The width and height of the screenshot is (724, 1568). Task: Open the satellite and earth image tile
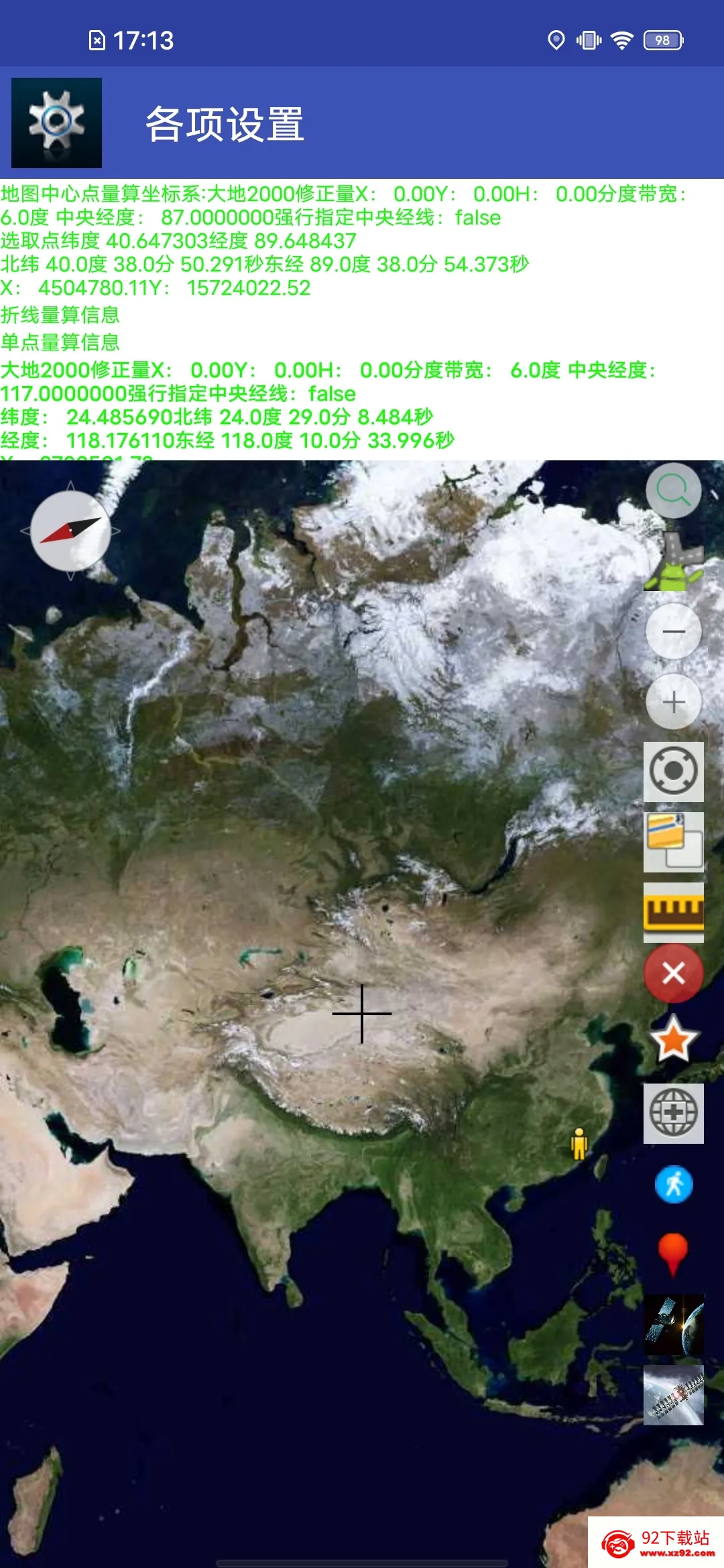[674, 1325]
